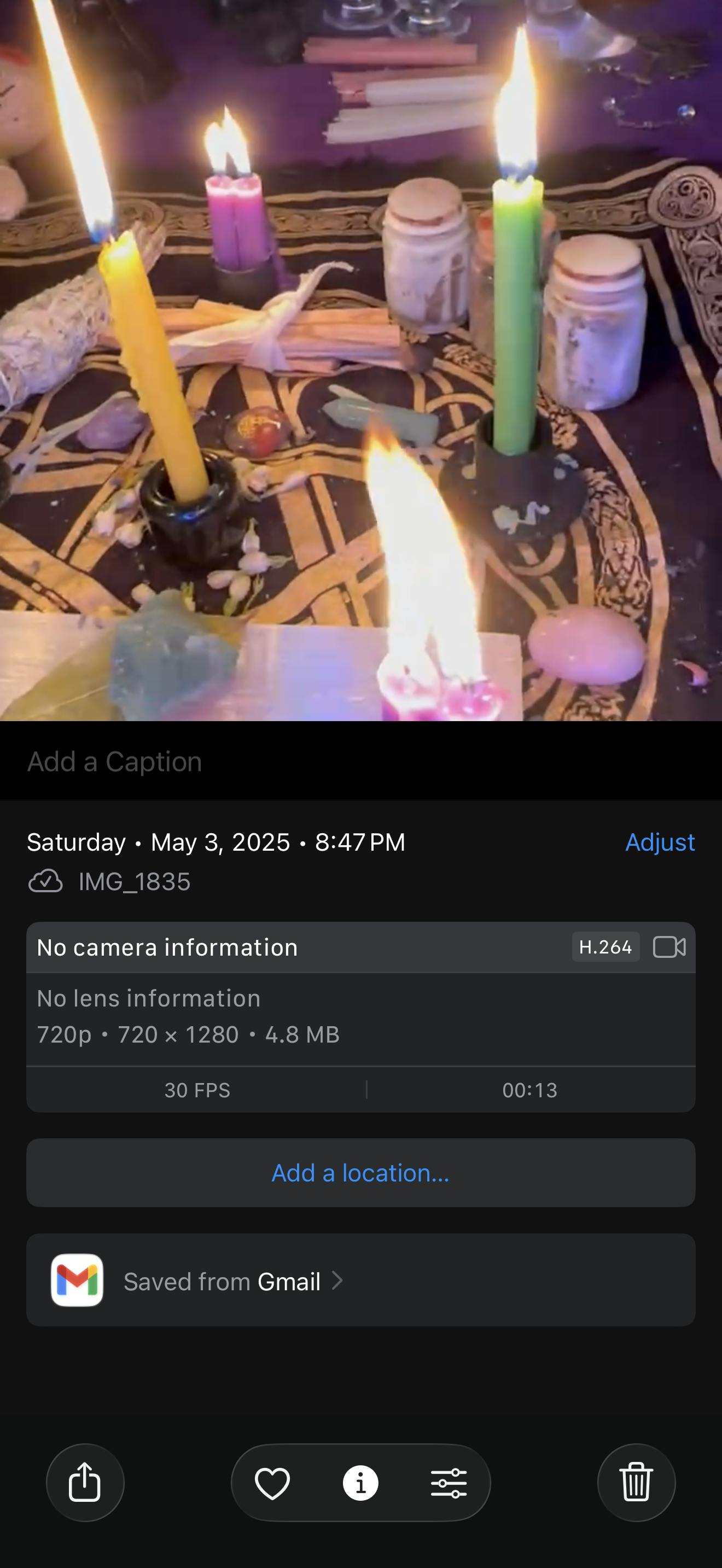Open the edit adjustments sliders
Screen dimensions: 722x1568
pyautogui.click(x=449, y=1482)
